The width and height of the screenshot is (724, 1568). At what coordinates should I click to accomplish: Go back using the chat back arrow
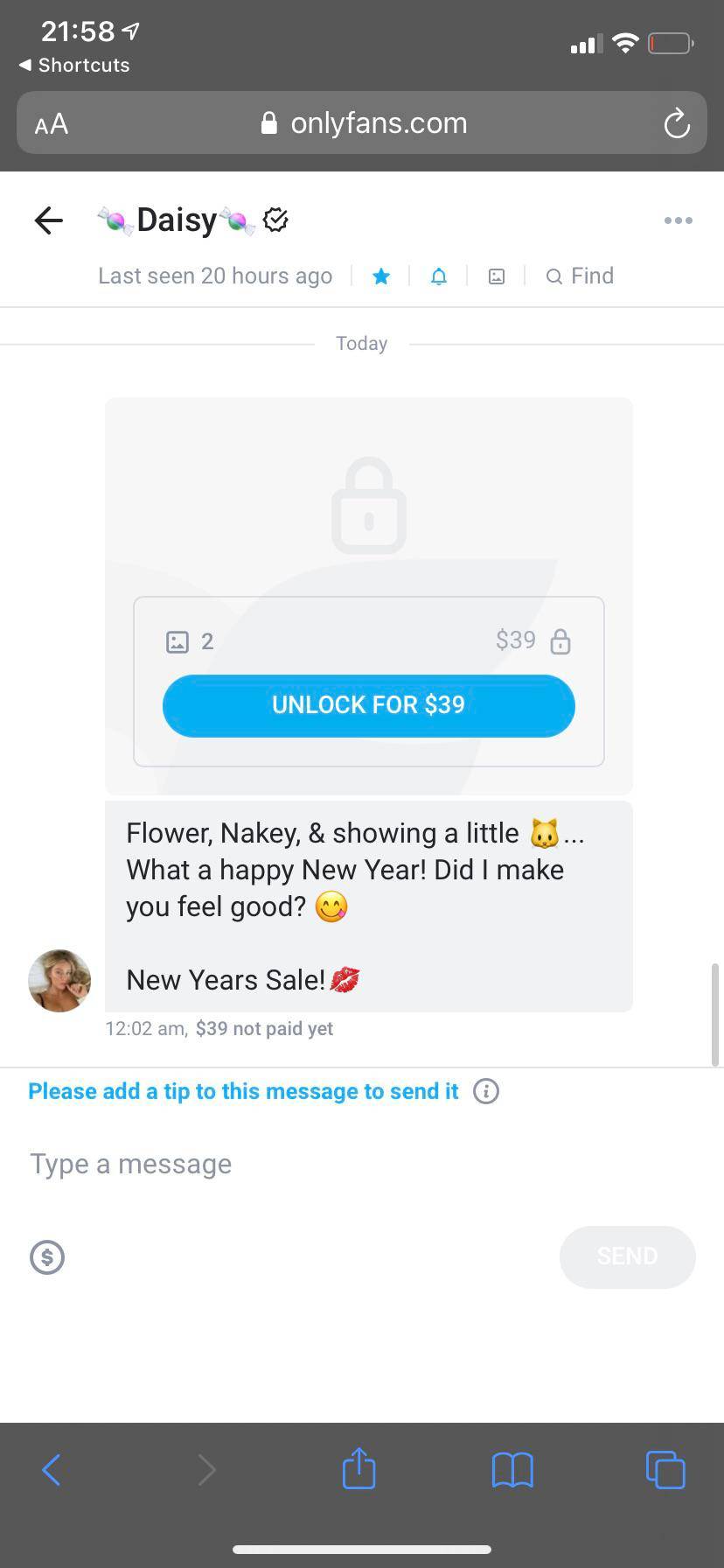point(48,220)
